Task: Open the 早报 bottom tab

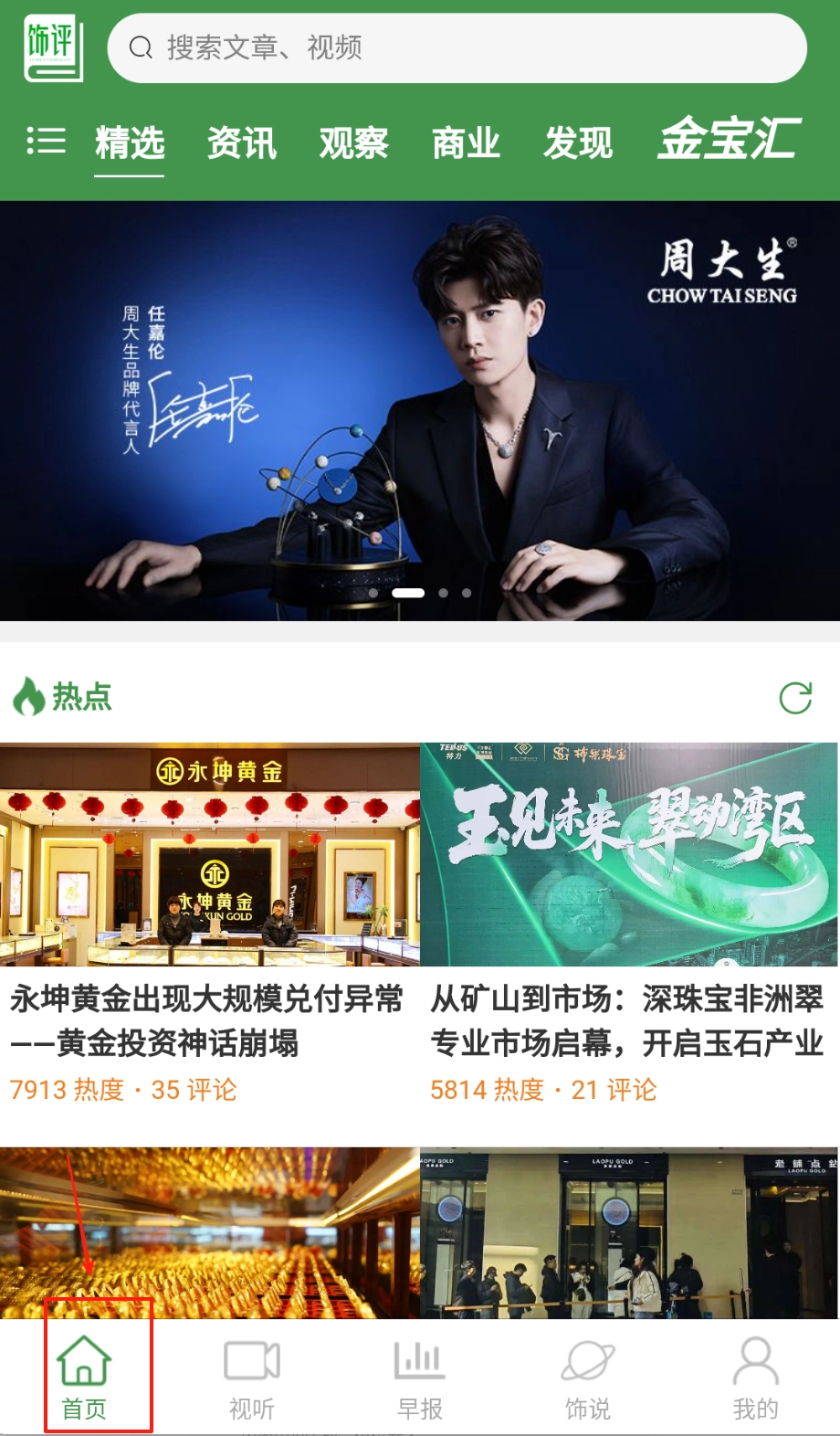Action: [420, 1378]
